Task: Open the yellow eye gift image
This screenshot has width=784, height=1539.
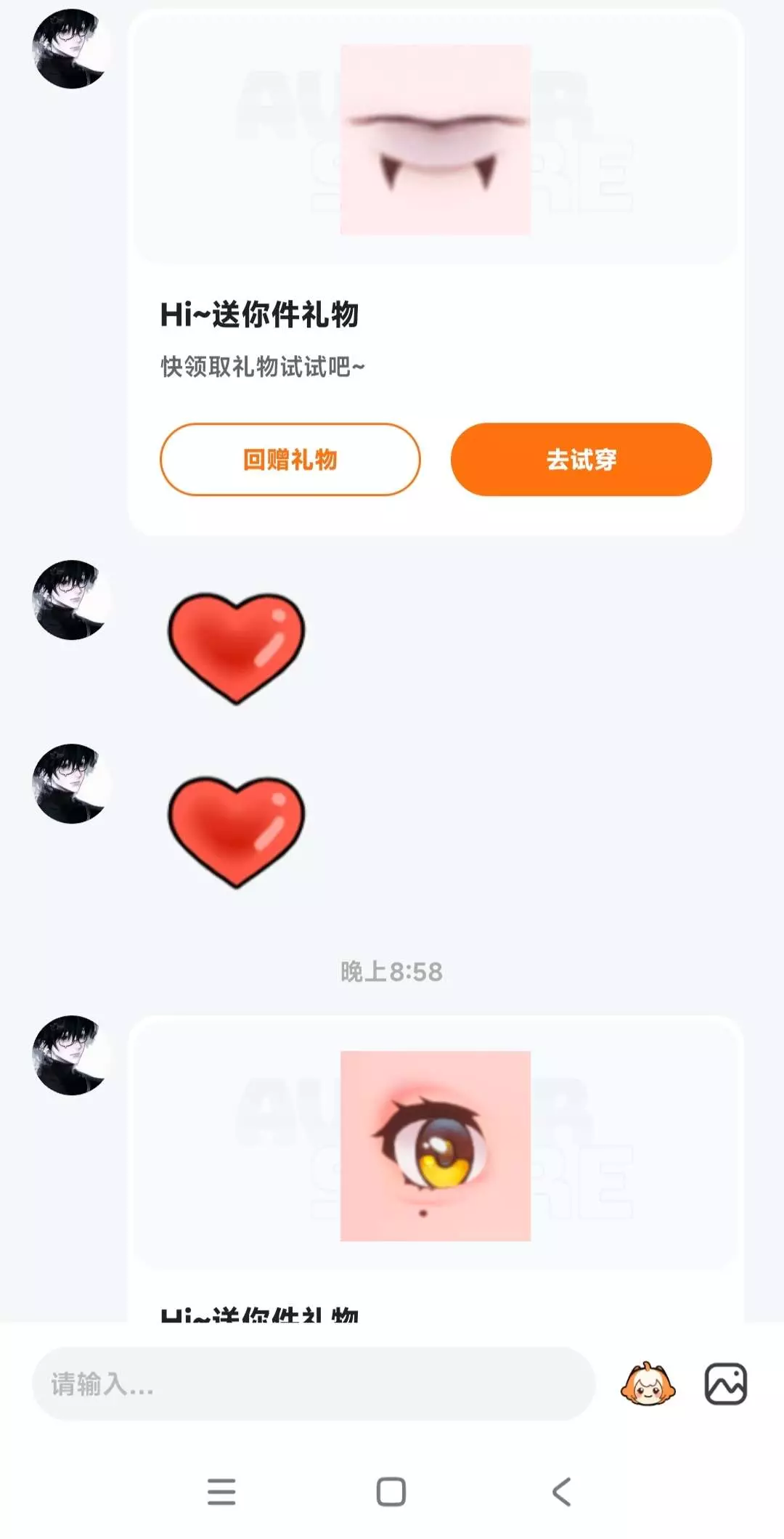Action: [436, 1145]
